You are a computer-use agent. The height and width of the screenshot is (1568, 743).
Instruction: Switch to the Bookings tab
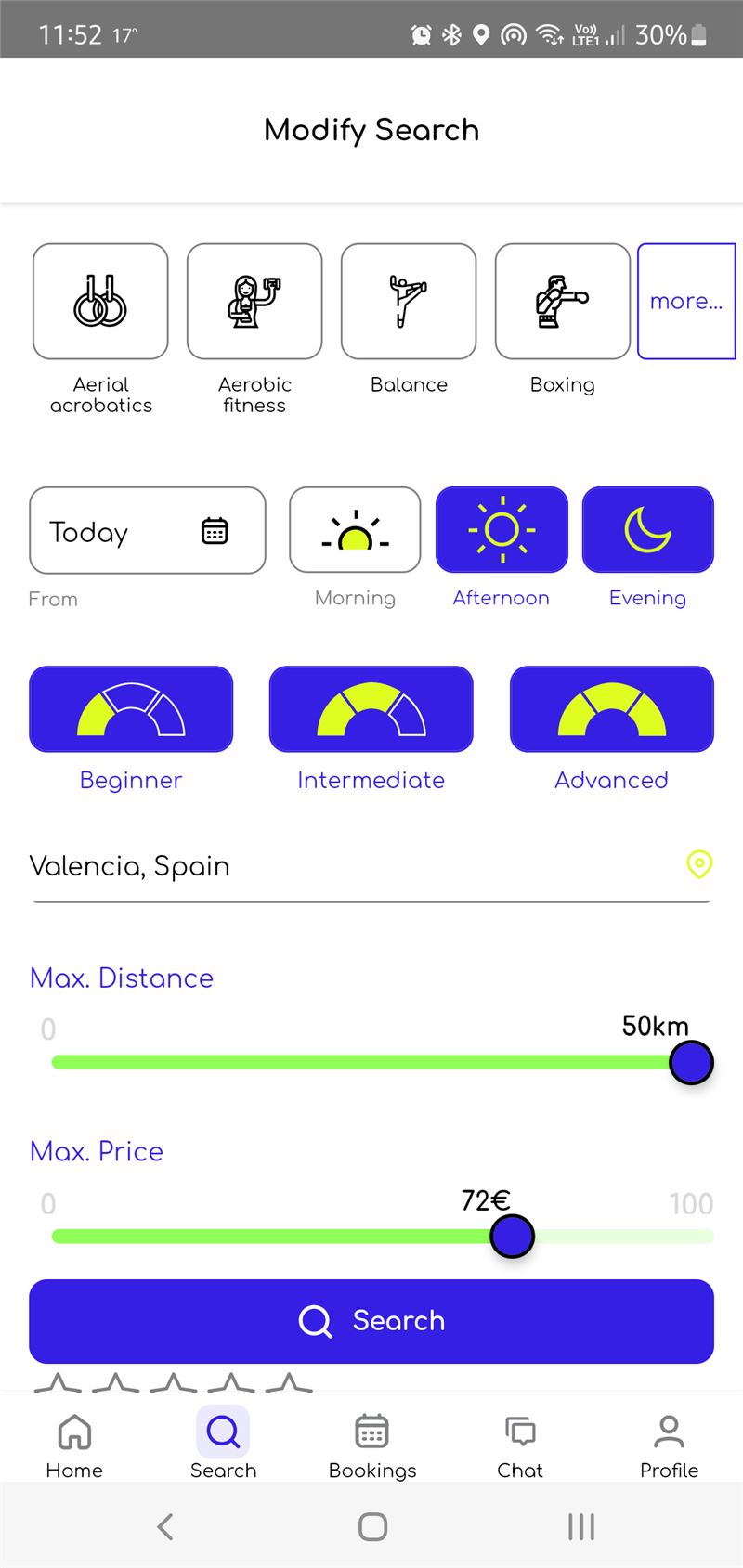[x=372, y=1445]
